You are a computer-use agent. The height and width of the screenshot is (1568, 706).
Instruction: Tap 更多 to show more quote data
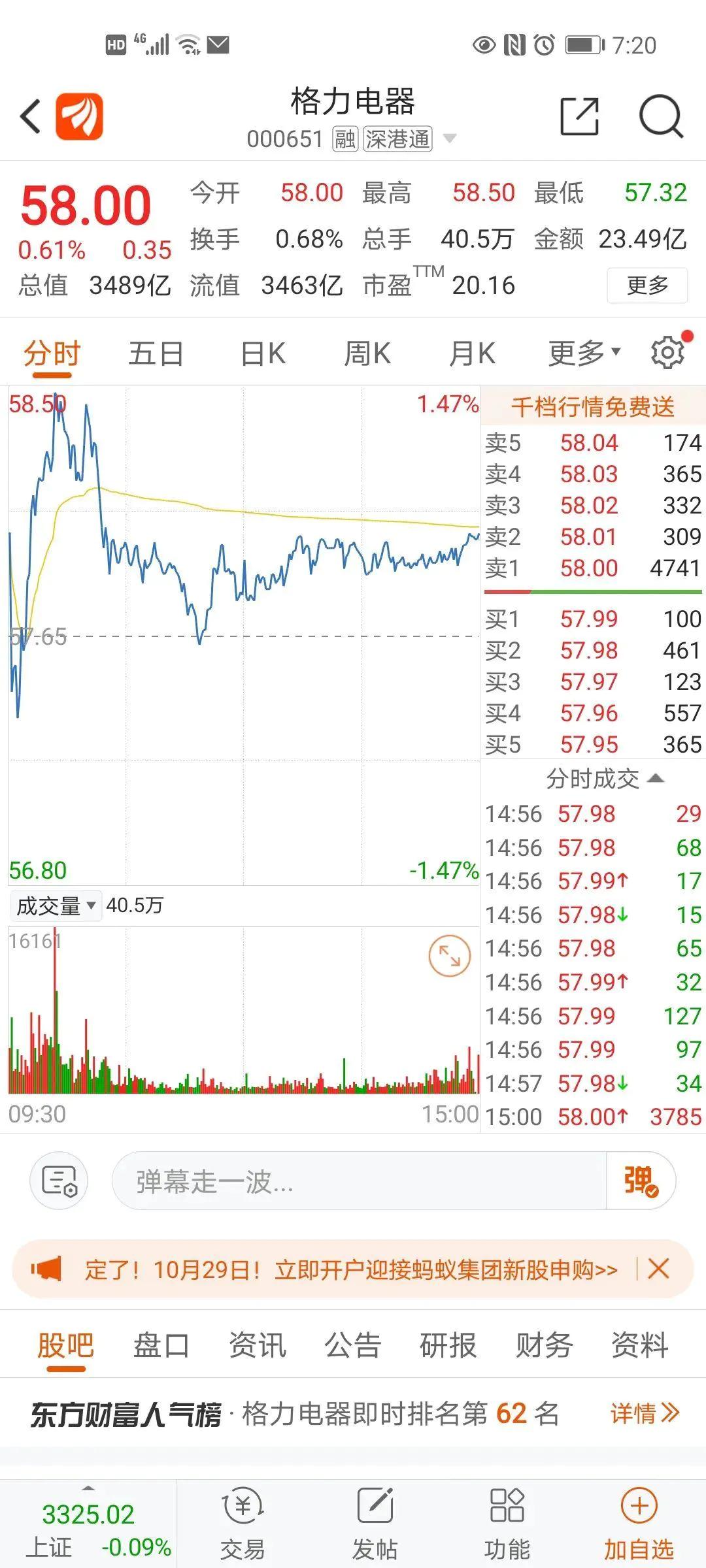pyautogui.click(x=647, y=286)
